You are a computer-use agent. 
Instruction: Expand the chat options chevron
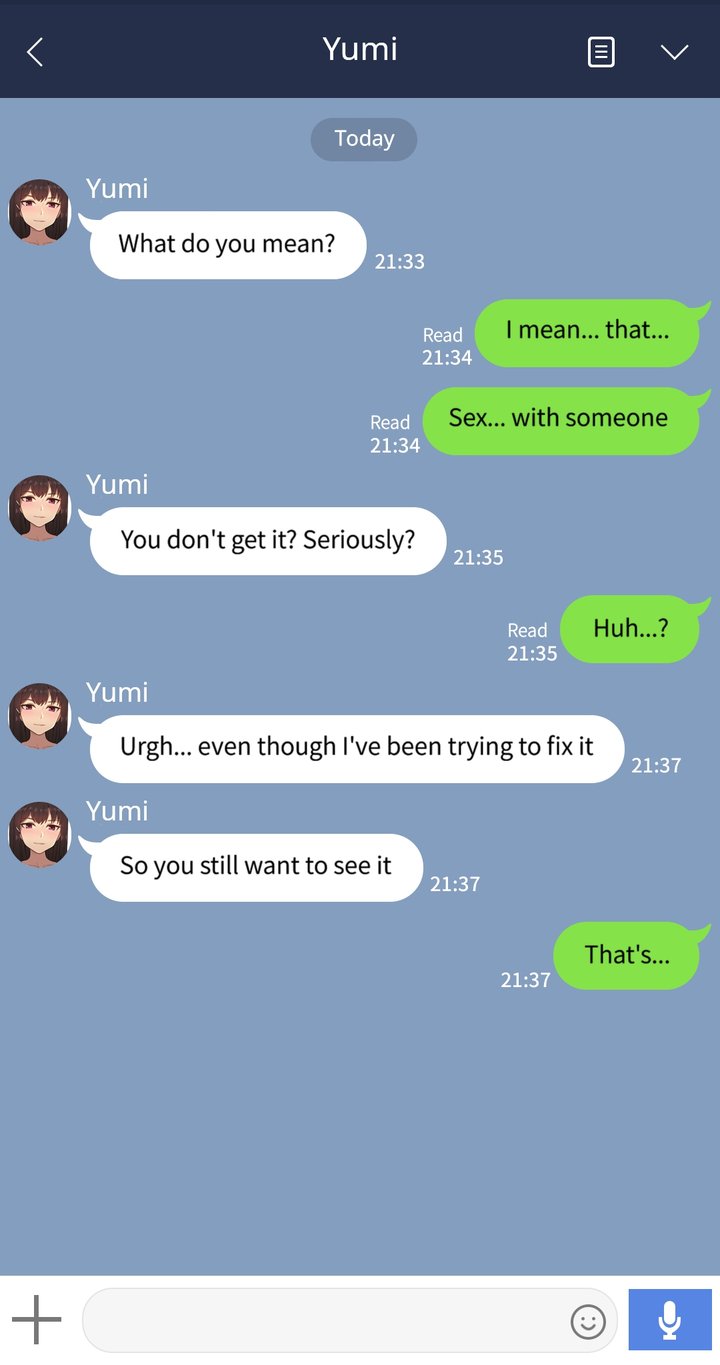click(x=675, y=51)
